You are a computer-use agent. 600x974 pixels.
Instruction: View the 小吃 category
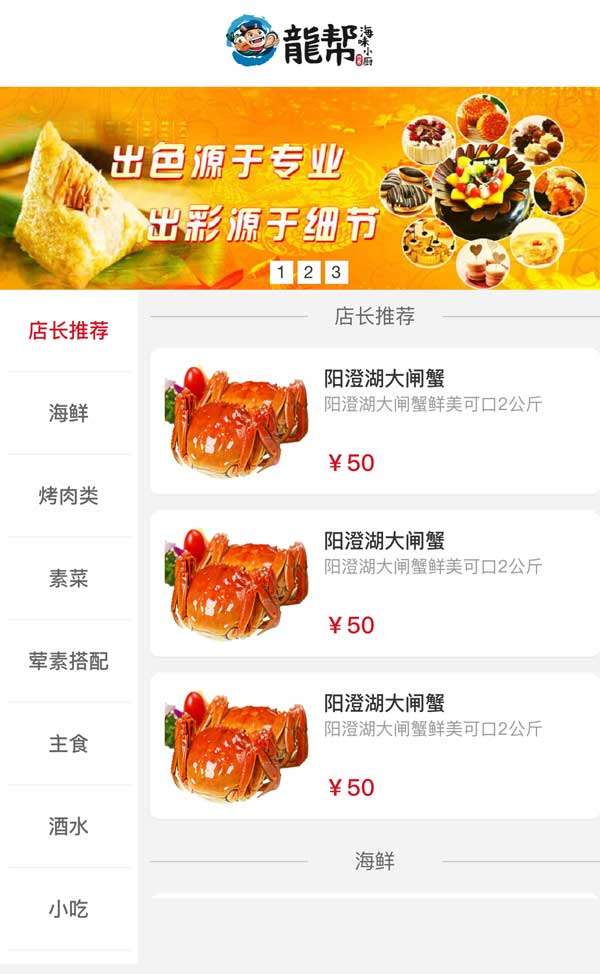[x=68, y=910]
